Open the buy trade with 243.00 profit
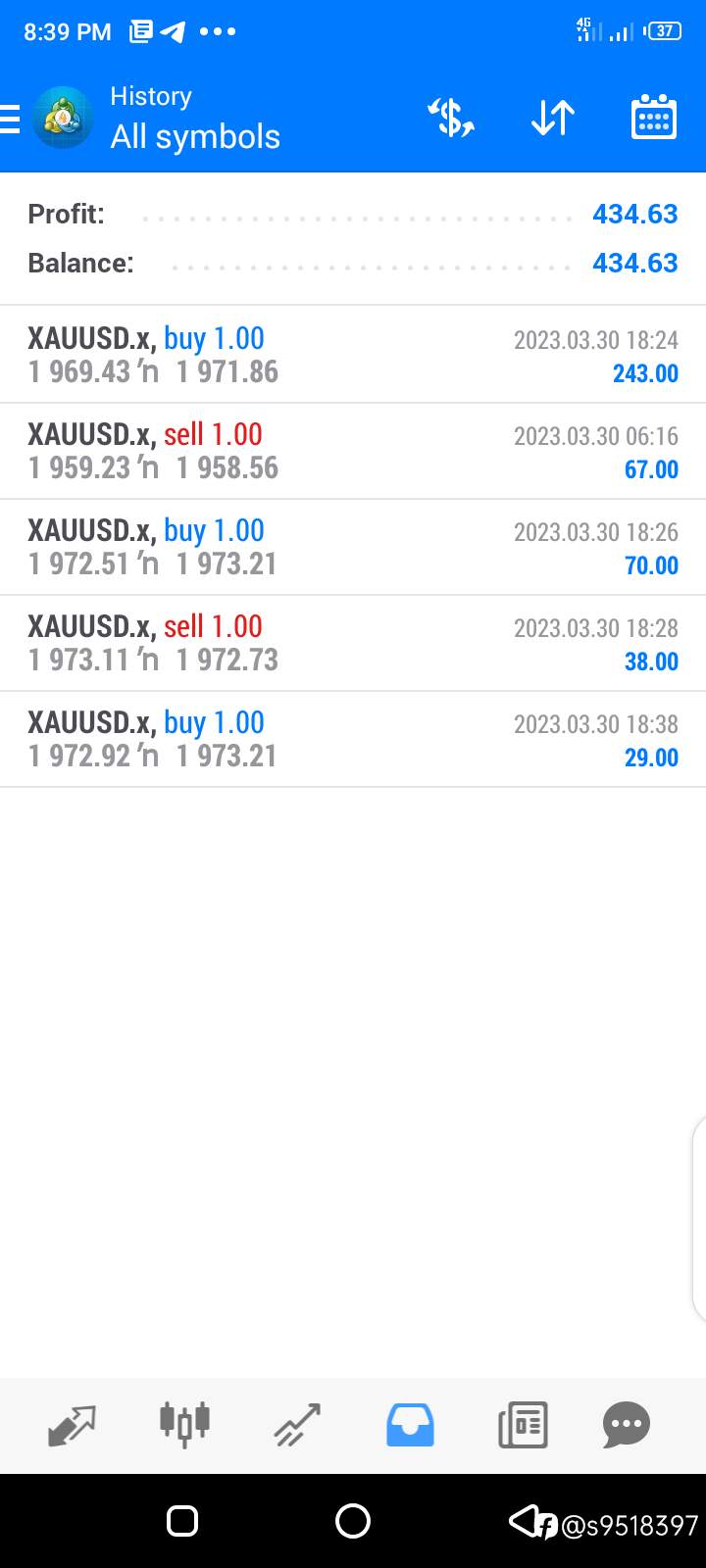Screen dimensions: 706x1568 pyautogui.click(x=353, y=355)
